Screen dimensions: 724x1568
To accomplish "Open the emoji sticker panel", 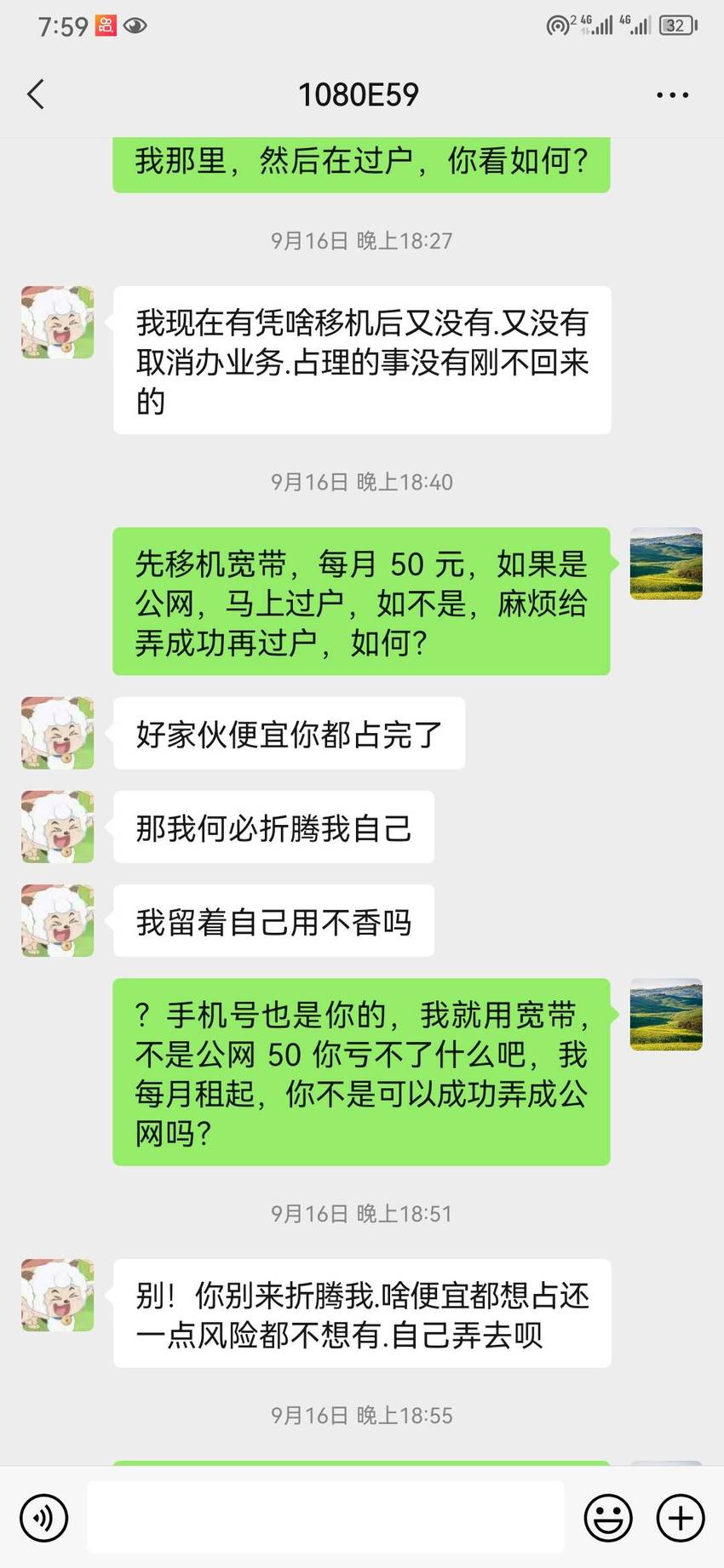I will pos(608,1517).
